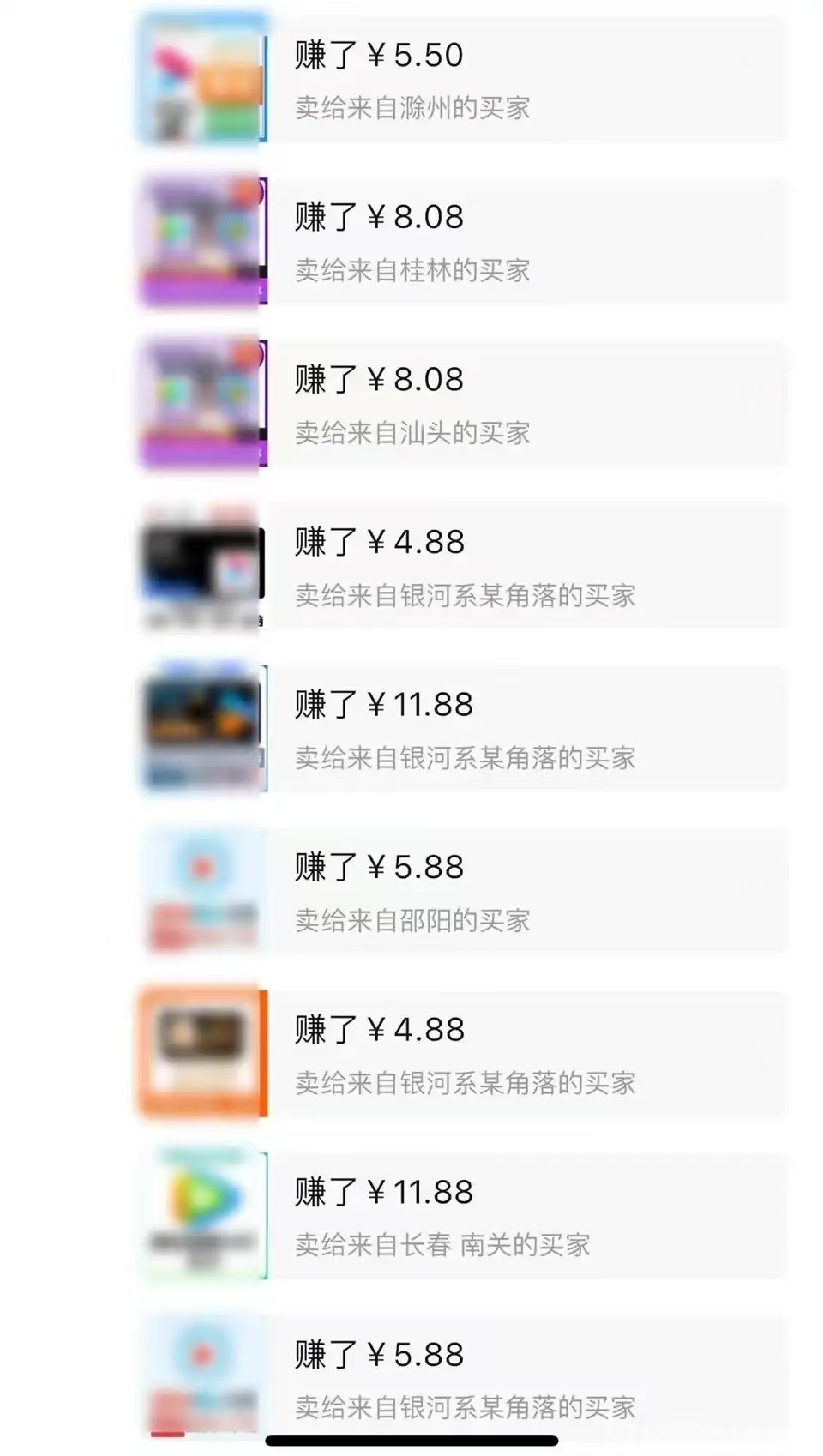This screenshot has width=823, height=1456.
Task: Open the ¥5.50 sale to the Chuzhou buyer (滁州)
Action: (x=463, y=79)
